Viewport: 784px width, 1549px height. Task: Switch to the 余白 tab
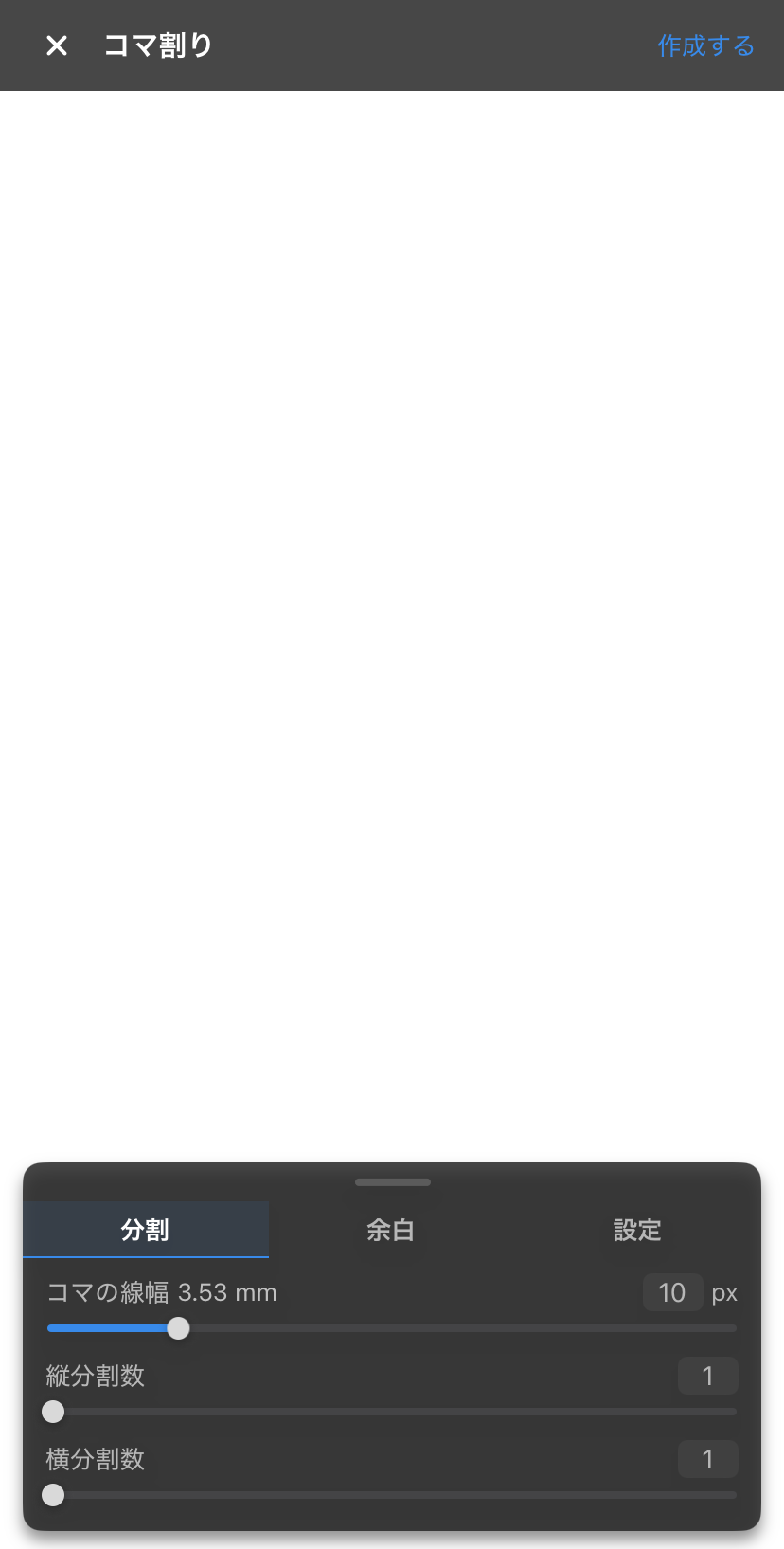pyautogui.click(x=391, y=1230)
